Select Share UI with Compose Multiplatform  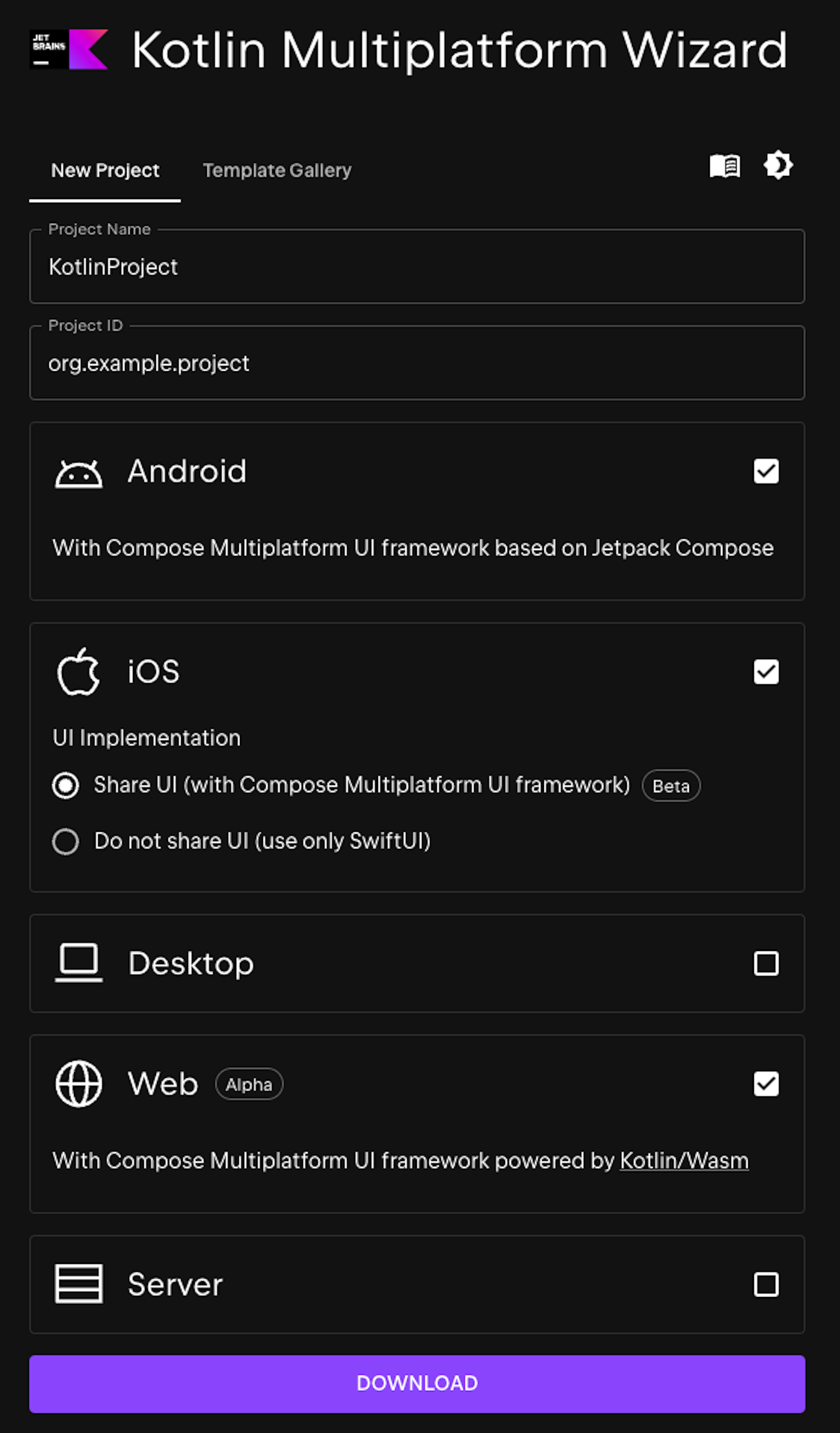(66, 786)
